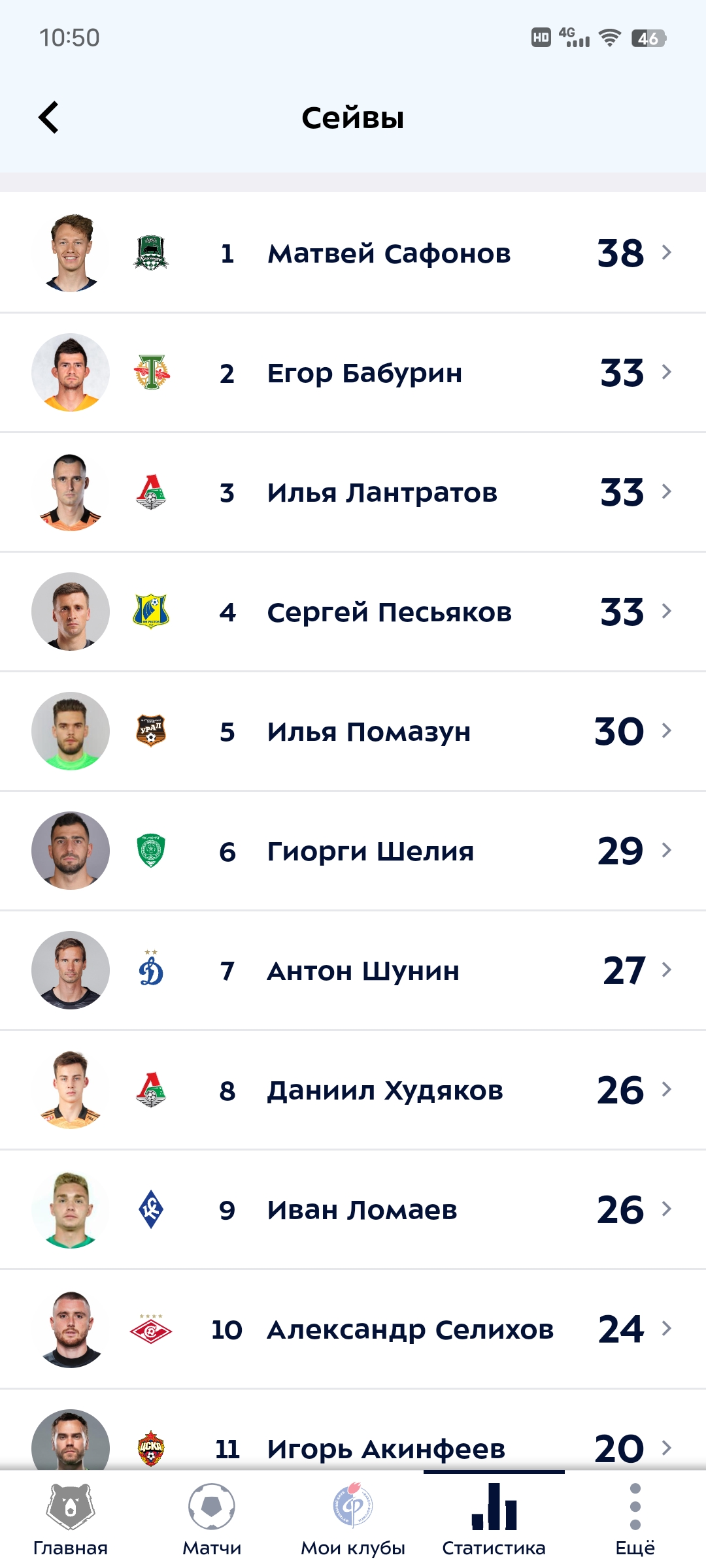This screenshot has height=1568, width=706.
Task: Open the Мои клубы tab
Action: (x=353, y=1520)
